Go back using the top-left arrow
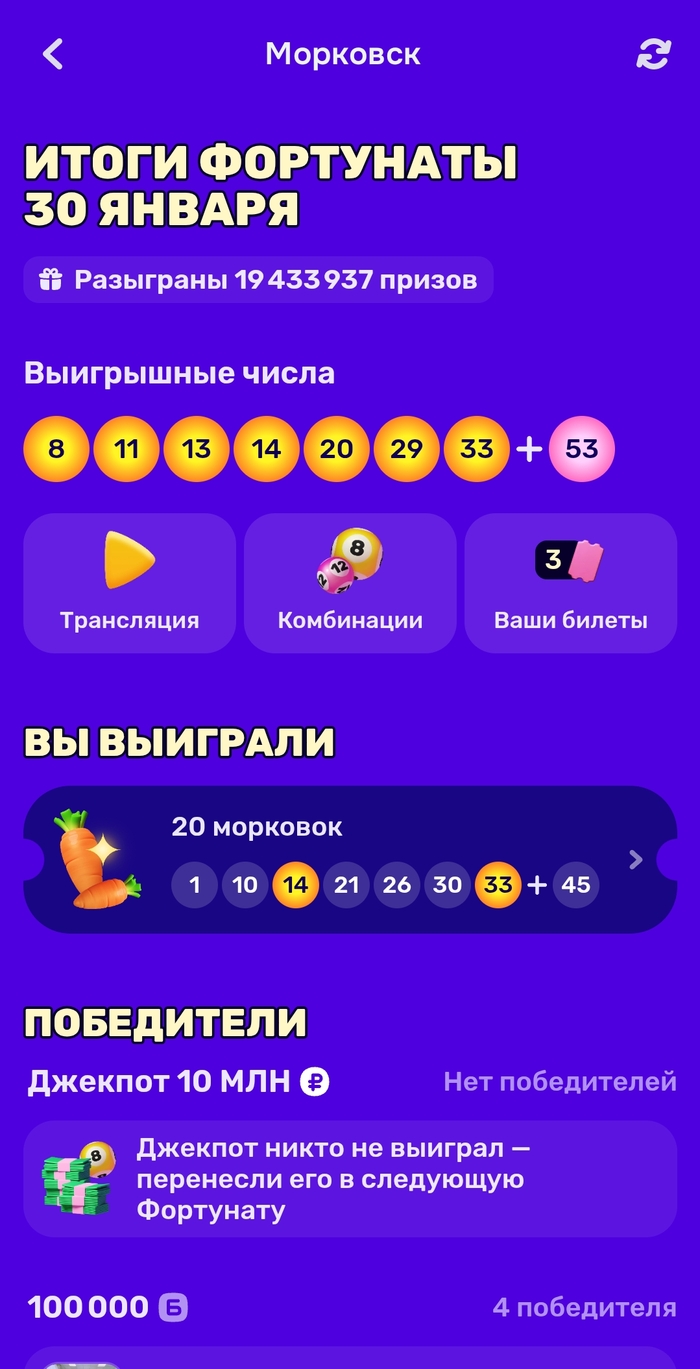The width and height of the screenshot is (700, 1369). point(53,54)
